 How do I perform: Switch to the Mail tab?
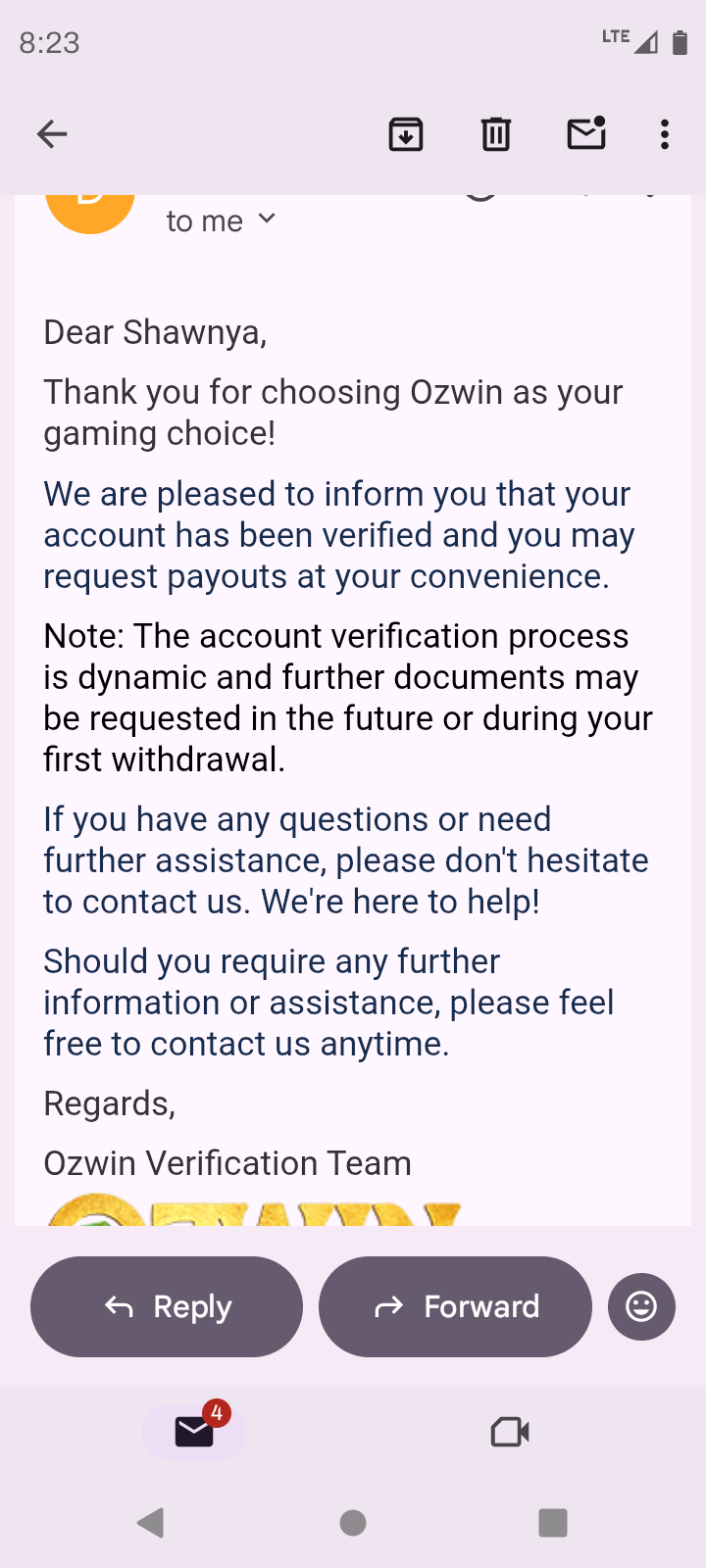(194, 1432)
